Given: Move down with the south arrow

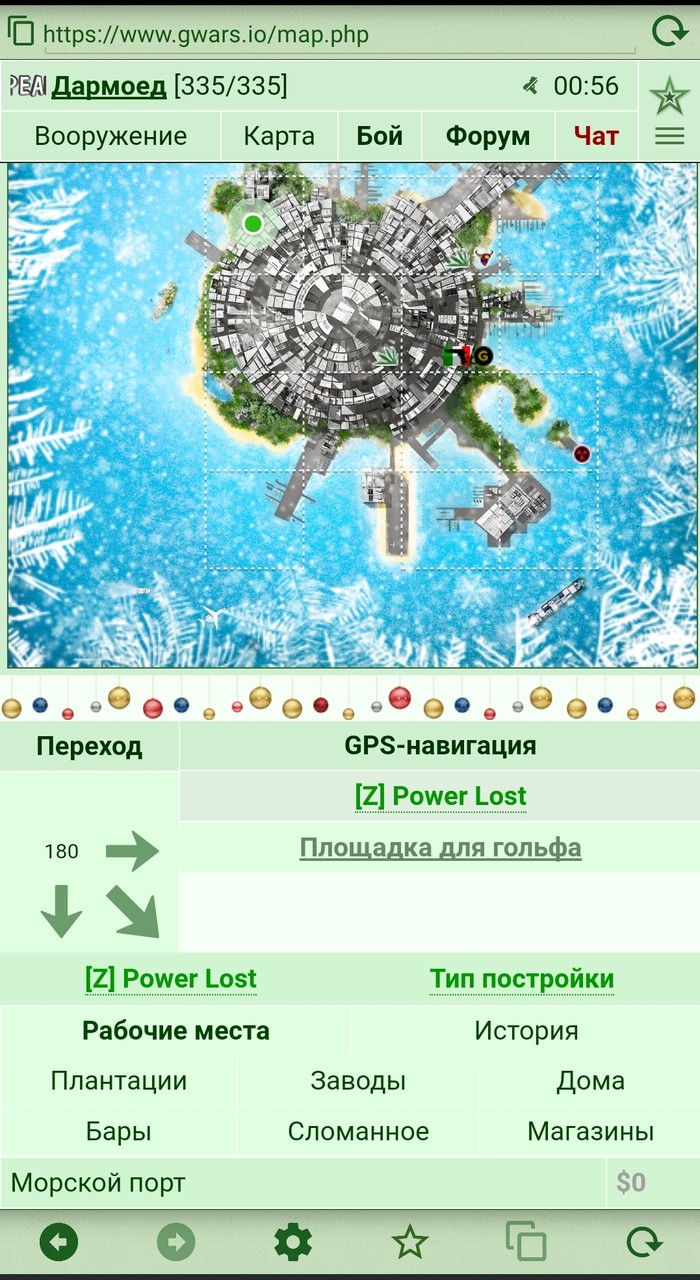Looking at the screenshot, I should pyautogui.click(x=61, y=911).
